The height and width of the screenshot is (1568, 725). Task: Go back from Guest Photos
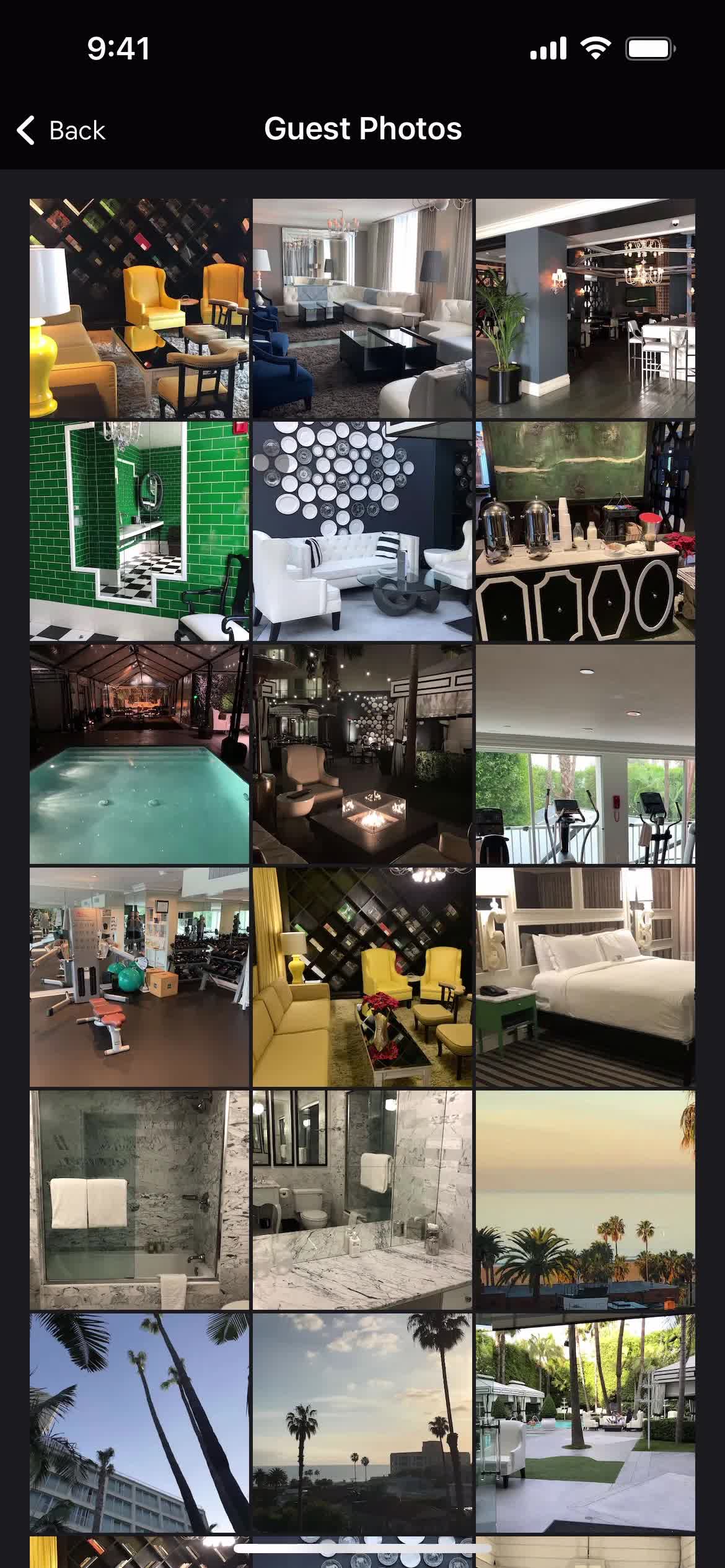coord(61,130)
